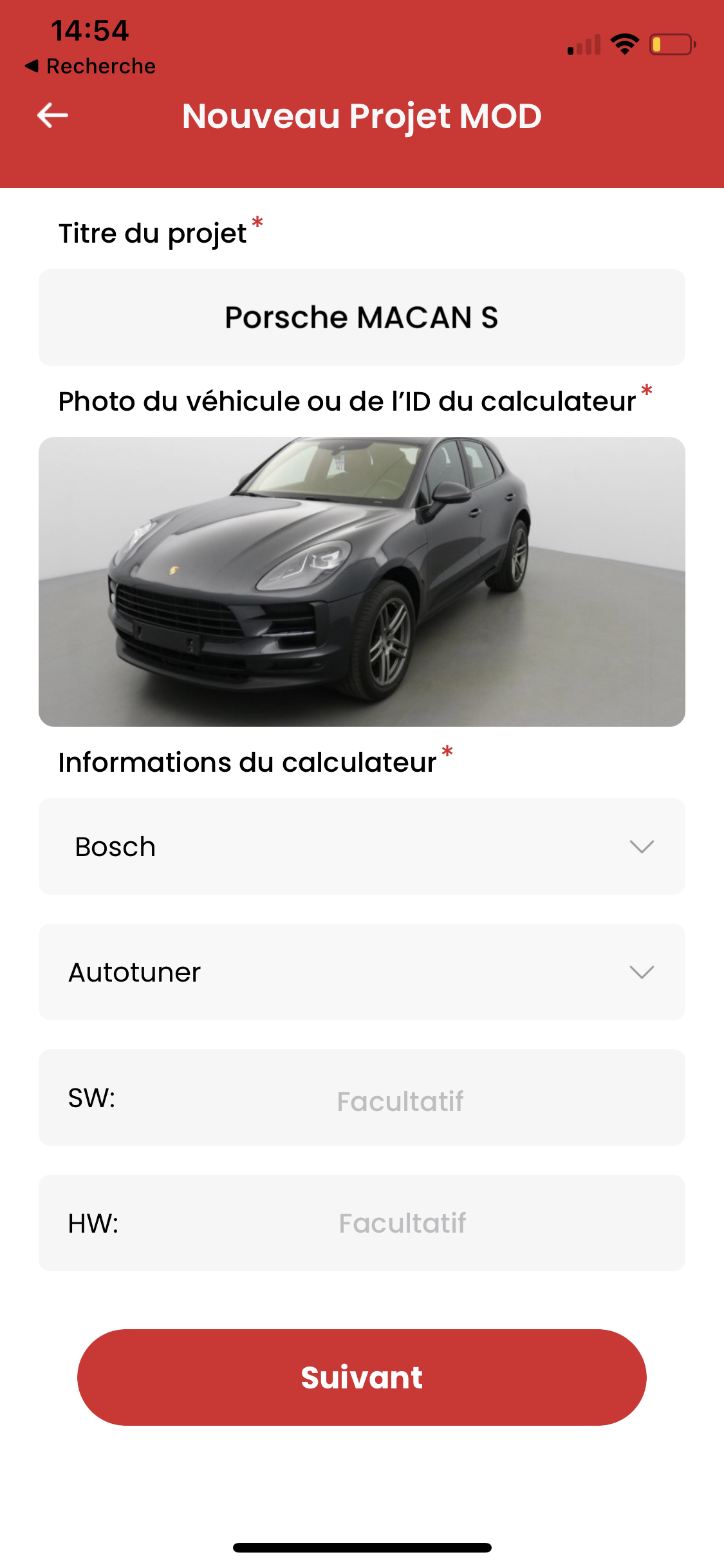This screenshot has width=724, height=1568.
Task: Expand the Bosch manufacturer dropdown
Action: click(362, 846)
